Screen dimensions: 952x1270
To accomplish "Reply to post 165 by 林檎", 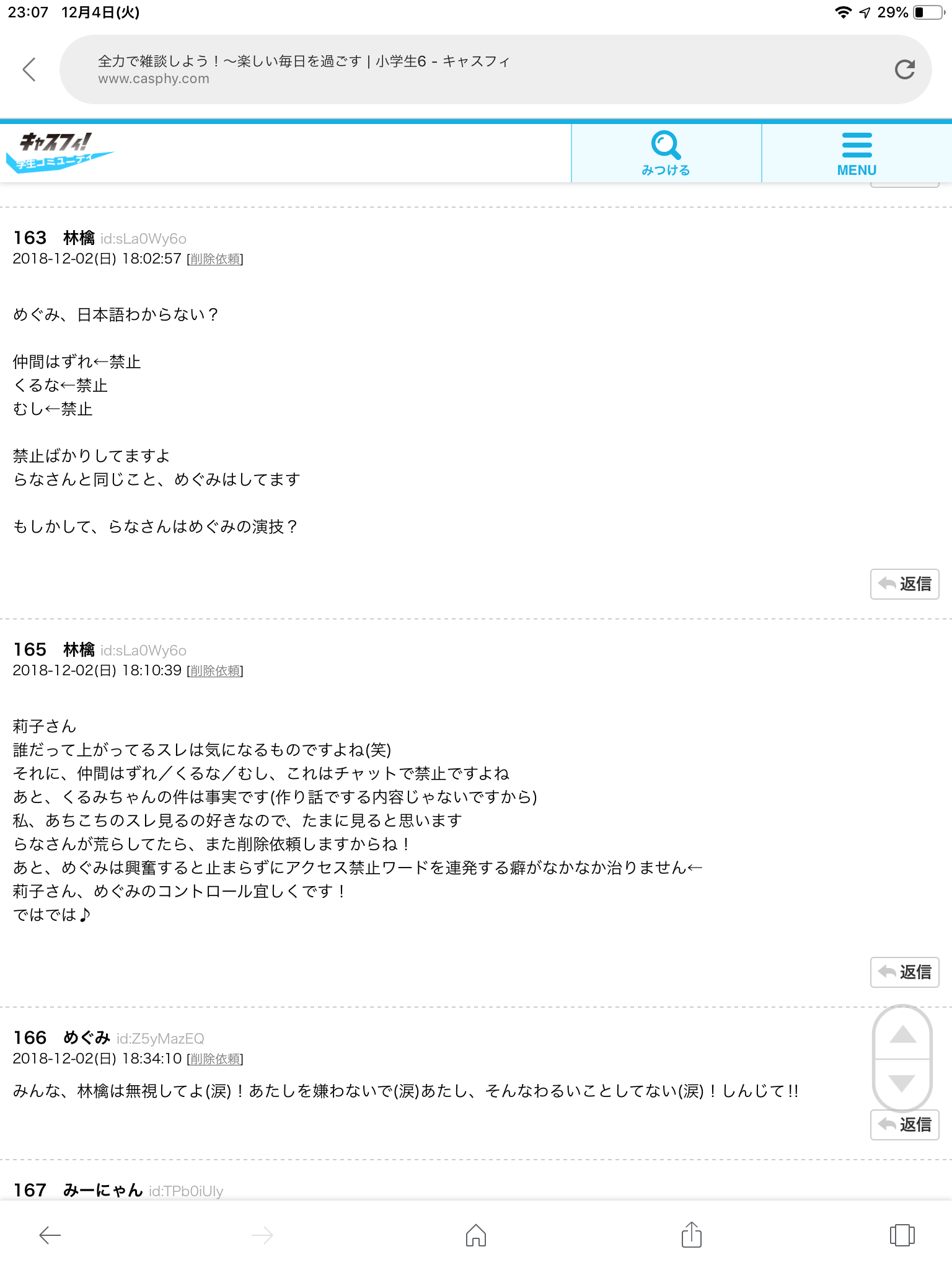I will coord(904,972).
